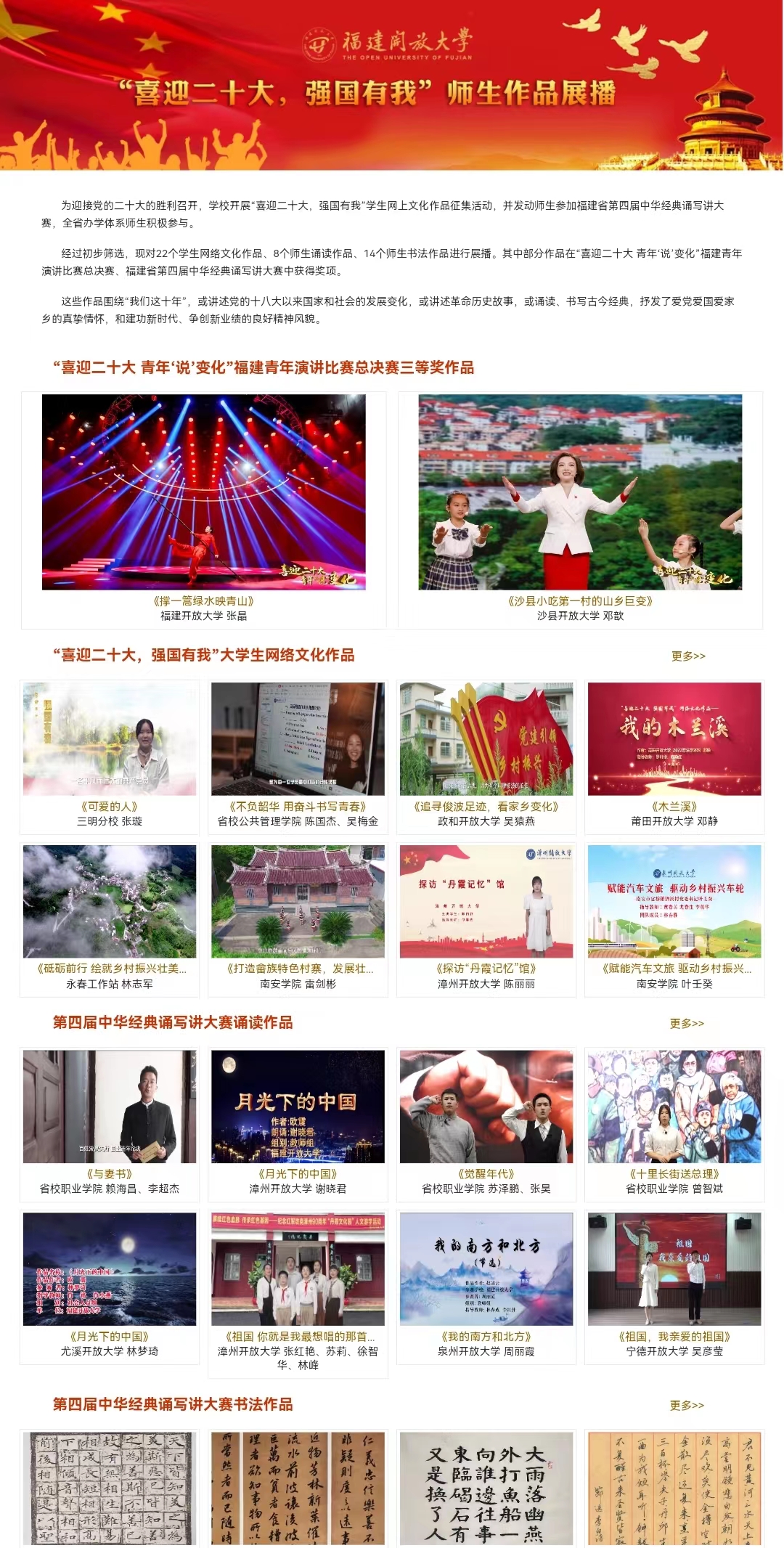Open 《探访"丹霞记忆"馆》 by 陈丽丽
Image resolution: width=784 pixels, height=1548 pixels.
(x=486, y=902)
